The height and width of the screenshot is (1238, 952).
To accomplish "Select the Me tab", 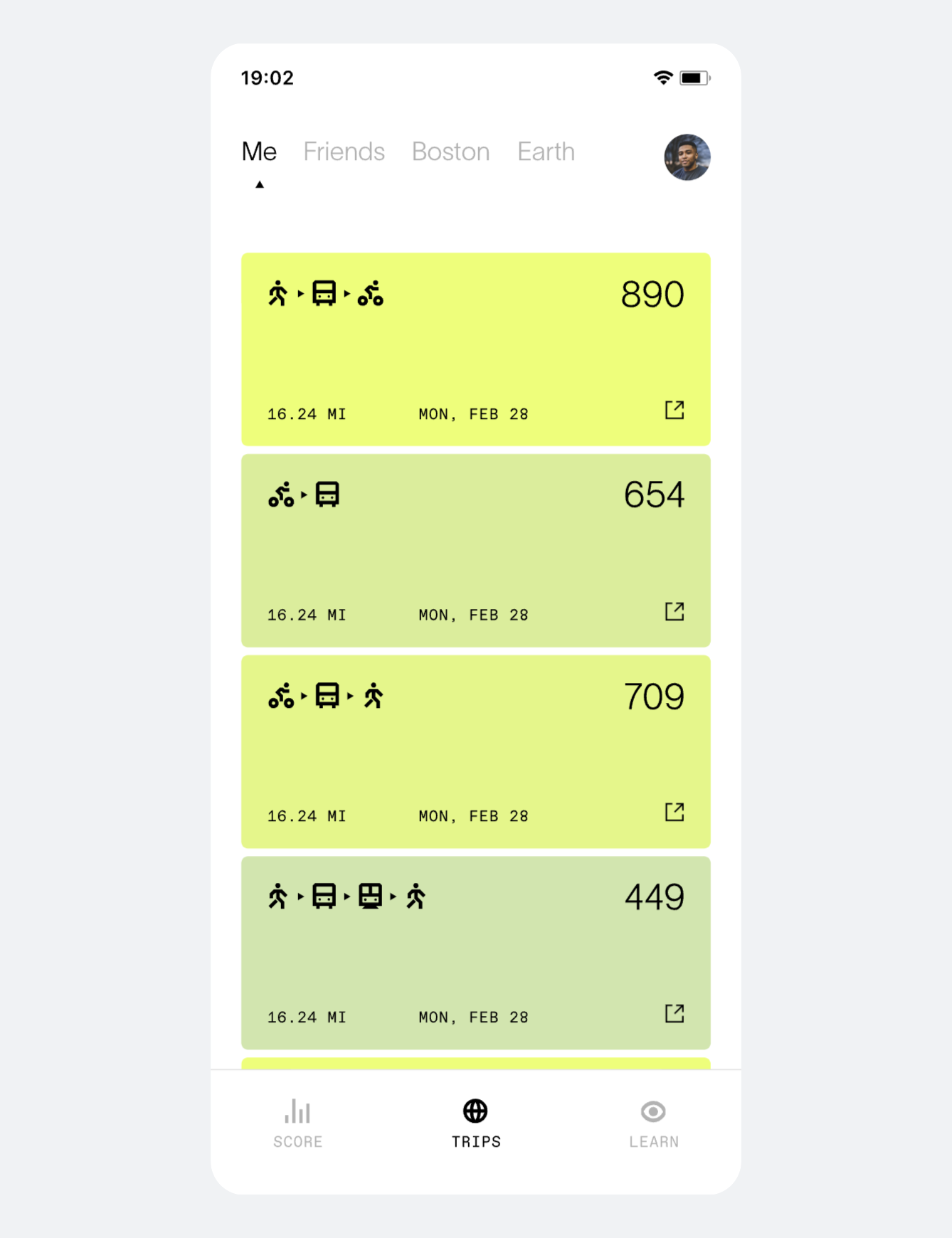I will pyautogui.click(x=259, y=152).
